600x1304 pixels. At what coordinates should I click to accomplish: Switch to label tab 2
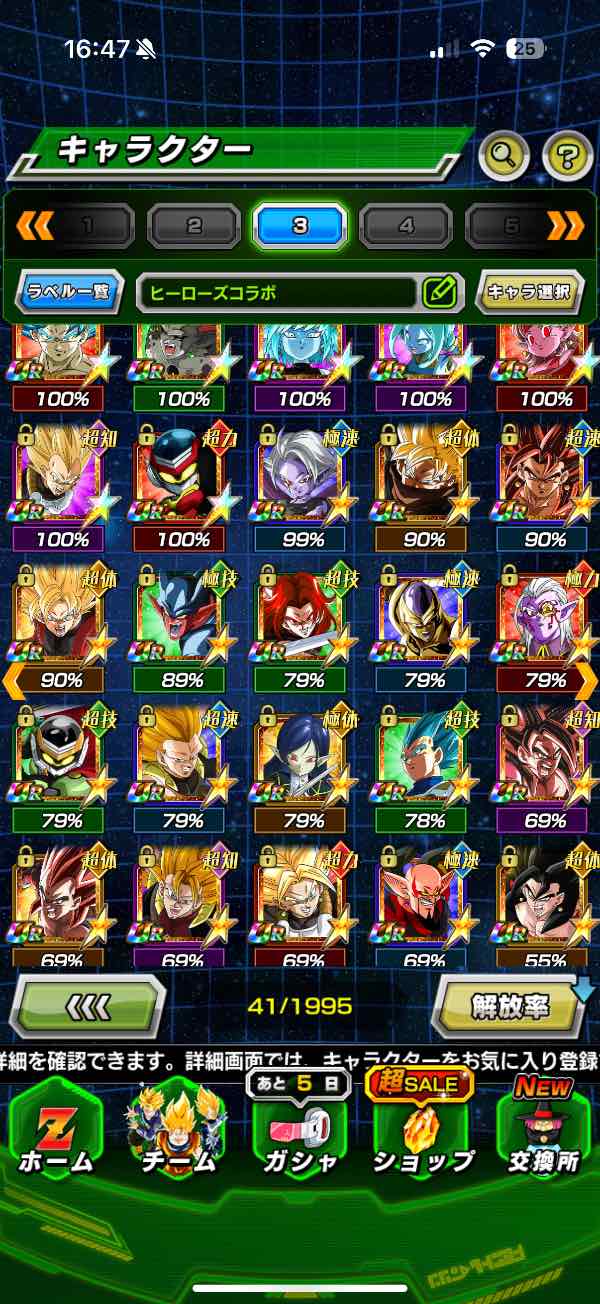(193, 226)
